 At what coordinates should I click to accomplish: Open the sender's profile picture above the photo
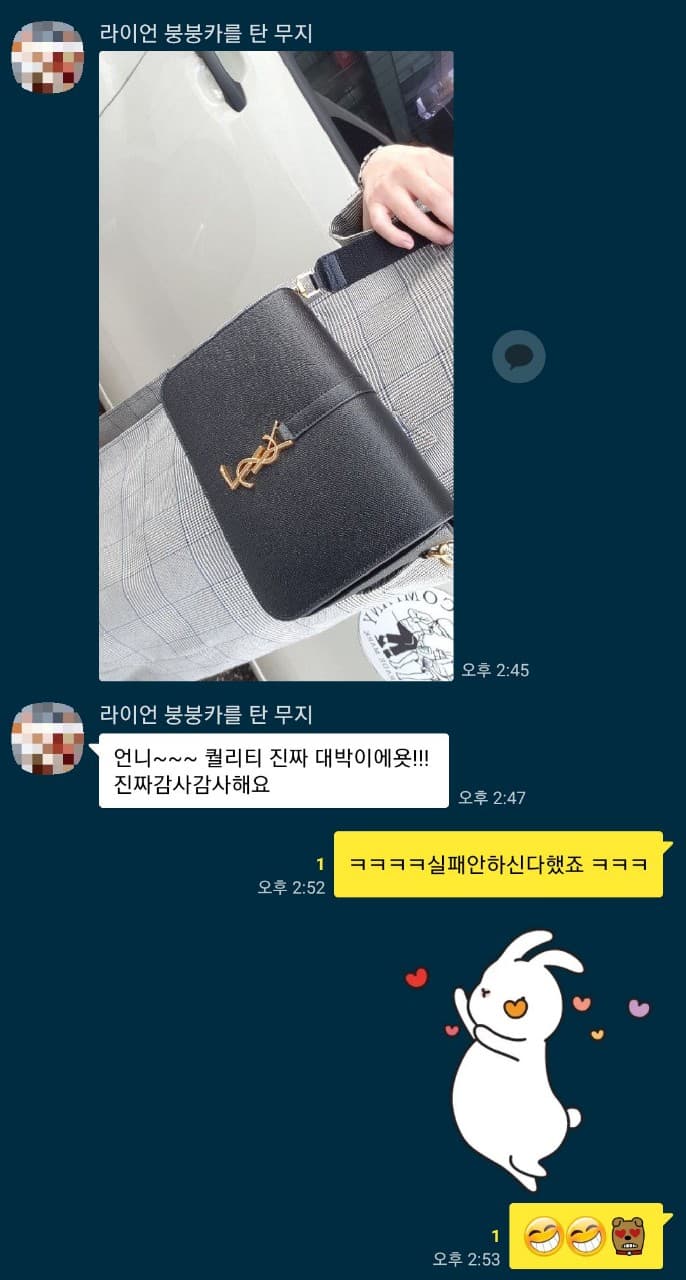47,57
